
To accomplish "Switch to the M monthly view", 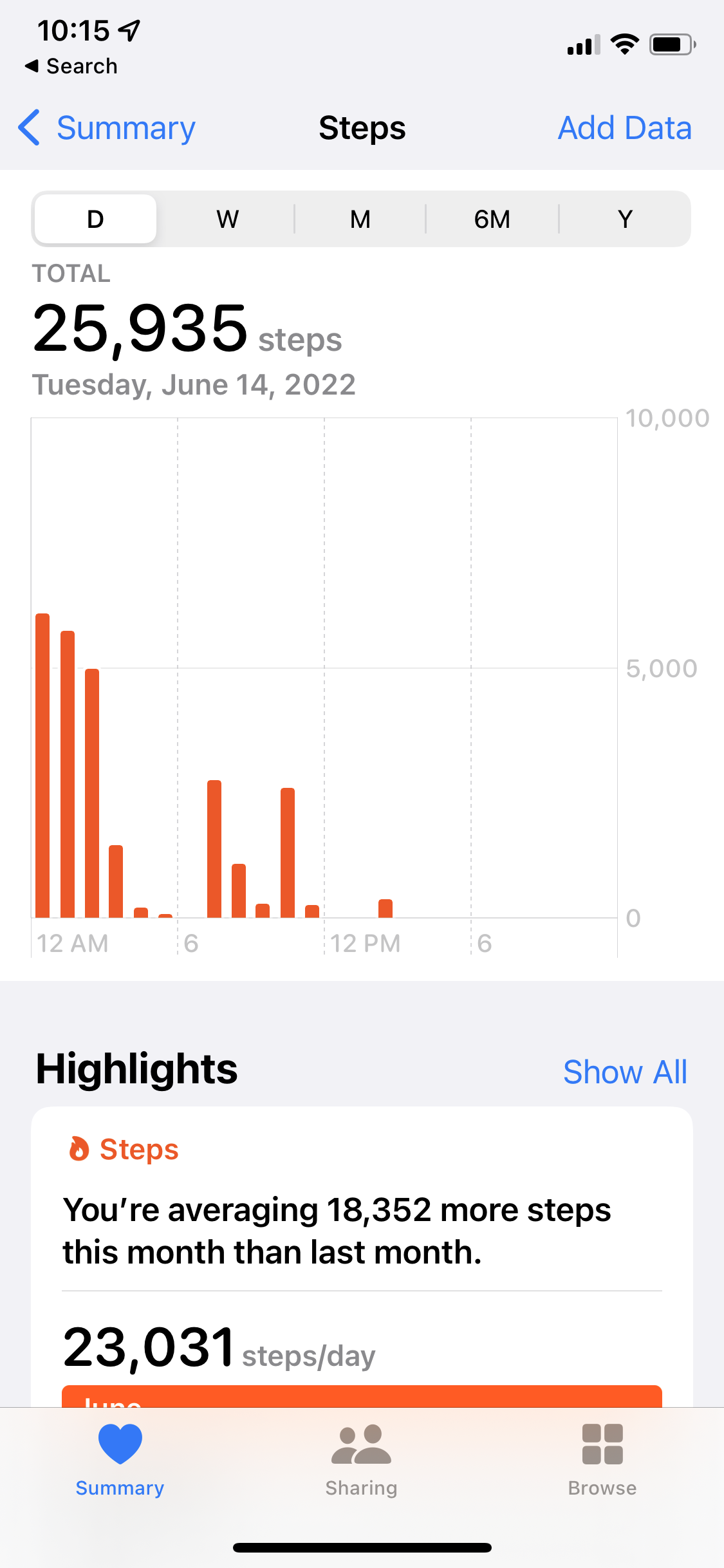I will (x=360, y=219).
